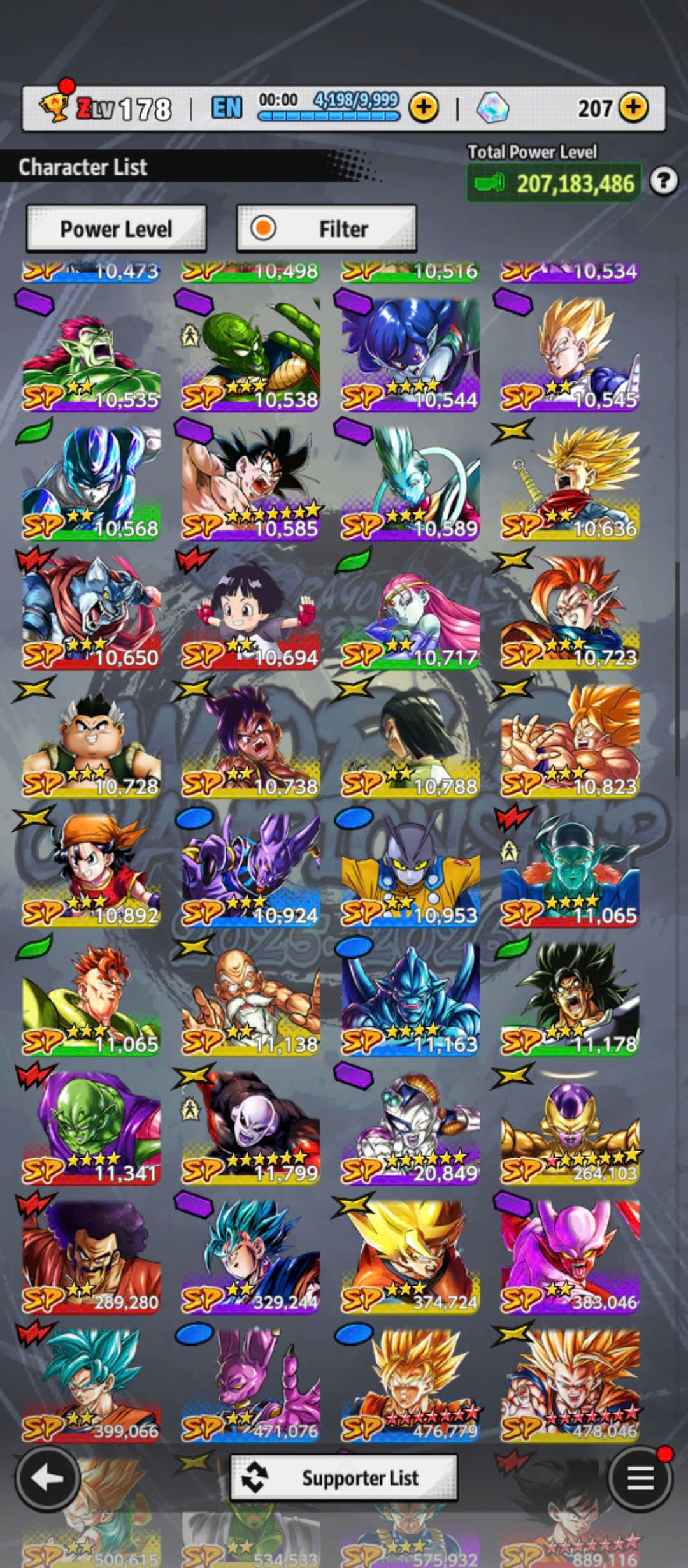Add more Chrono Crystals via plus button
Viewport: 688px width, 1568px height.
[633, 108]
